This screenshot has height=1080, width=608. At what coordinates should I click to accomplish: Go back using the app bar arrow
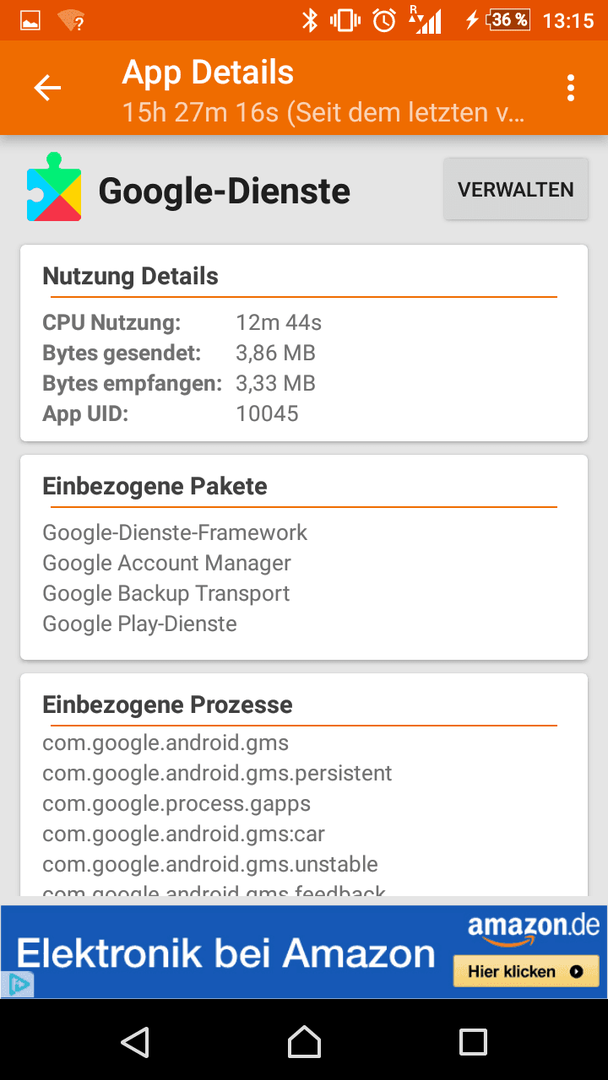(48, 88)
